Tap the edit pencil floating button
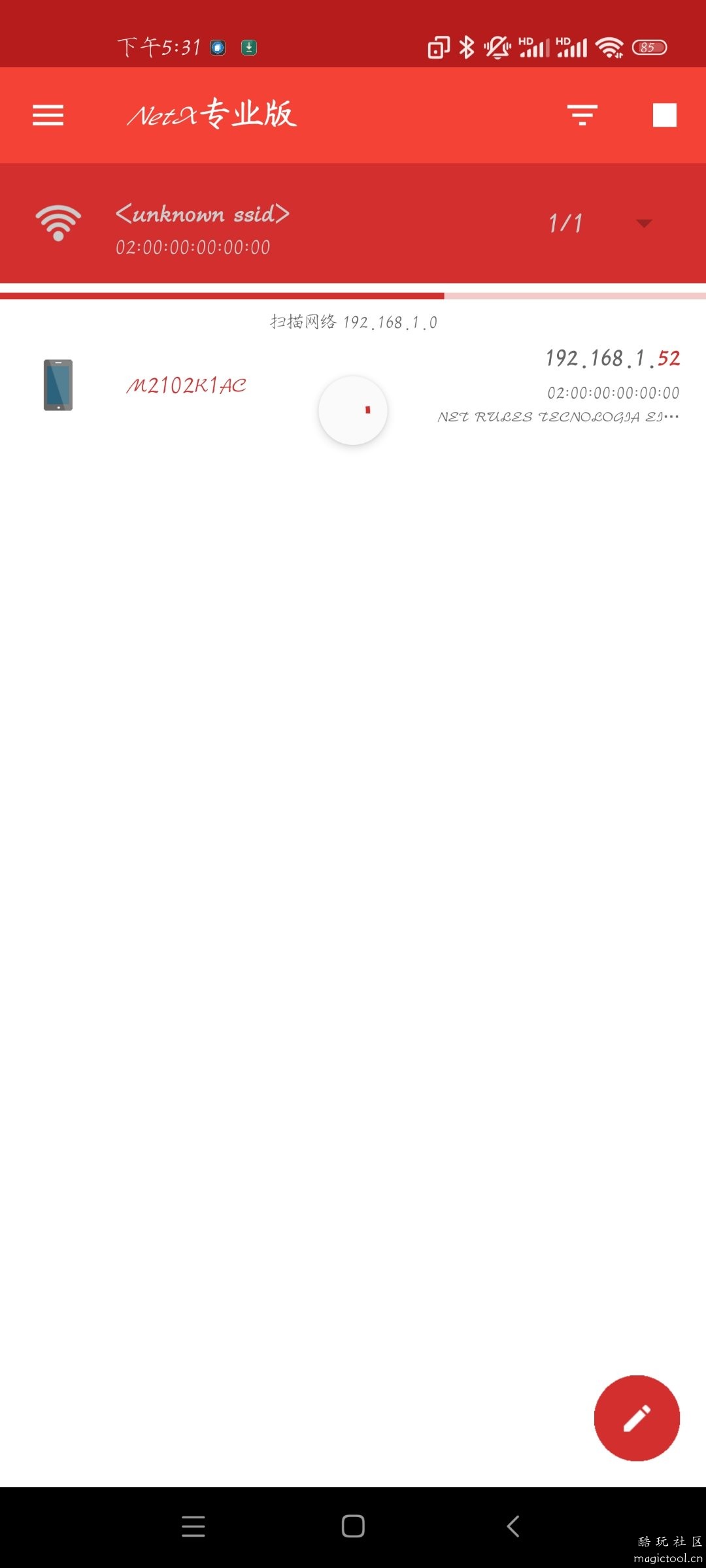The width and height of the screenshot is (706, 1568). pyautogui.click(x=636, y=1418)
